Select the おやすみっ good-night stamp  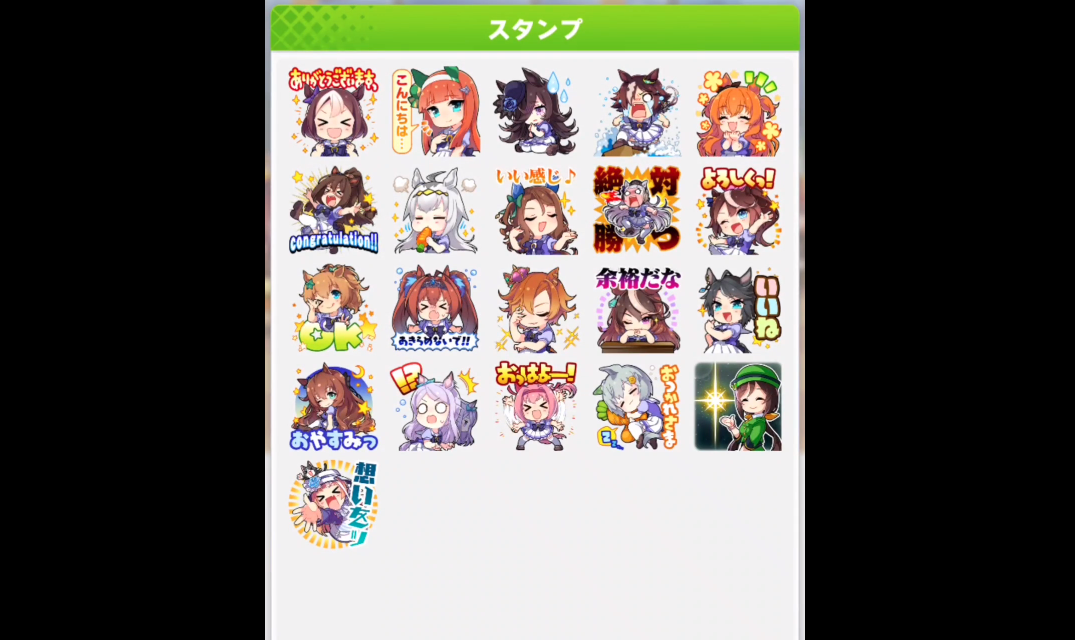point(334,407)
